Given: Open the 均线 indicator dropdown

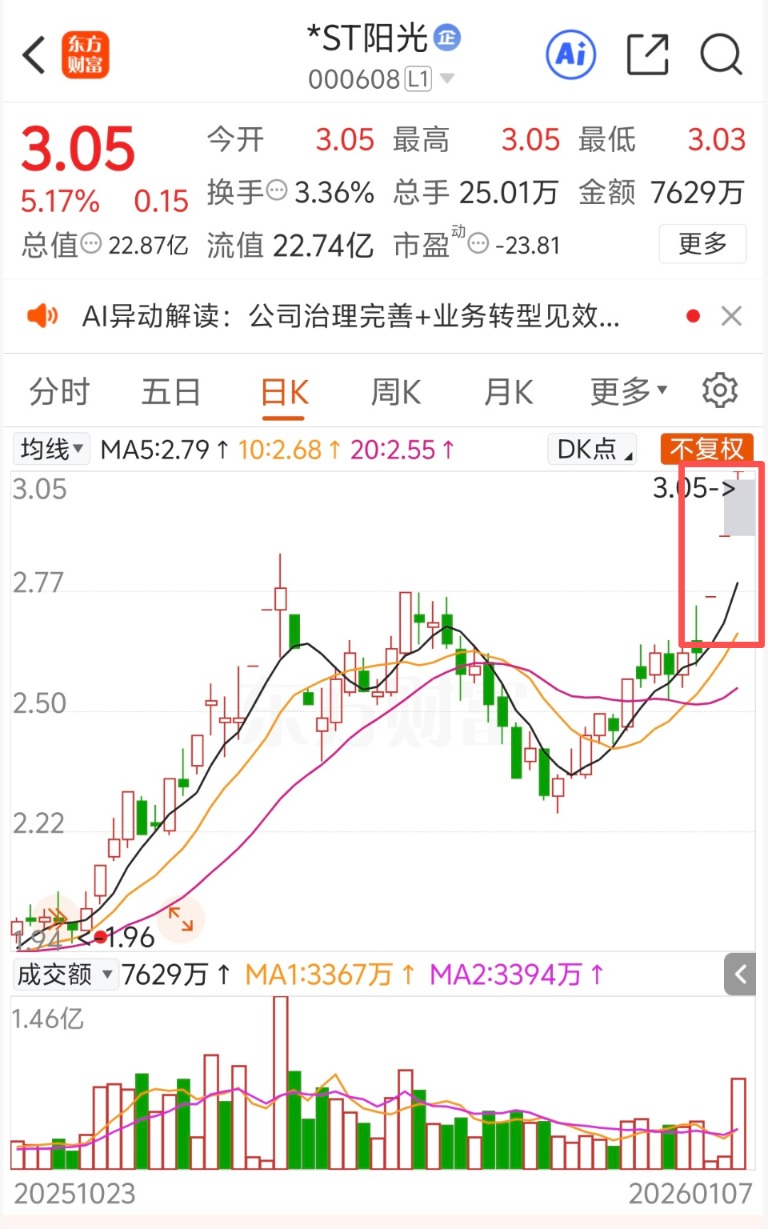Looking at the screenshot, I should pos(51,450).
